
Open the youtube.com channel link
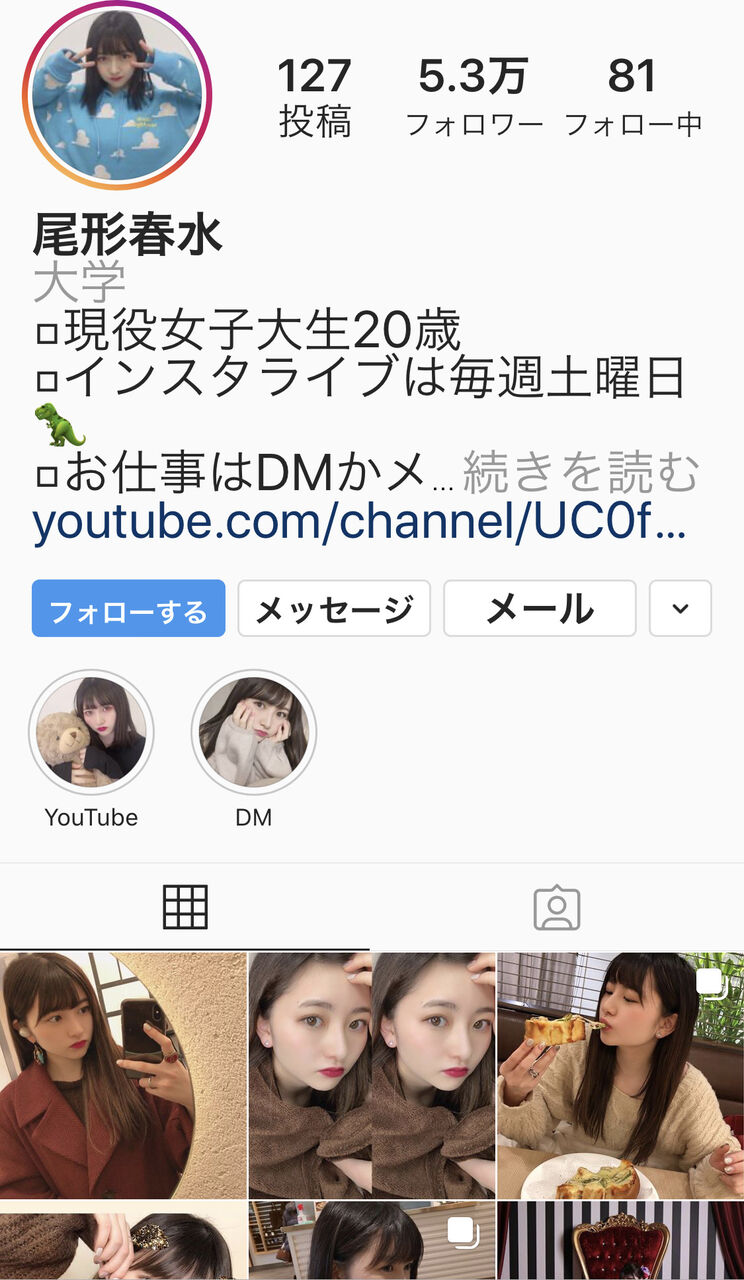[x=359, y=525]
